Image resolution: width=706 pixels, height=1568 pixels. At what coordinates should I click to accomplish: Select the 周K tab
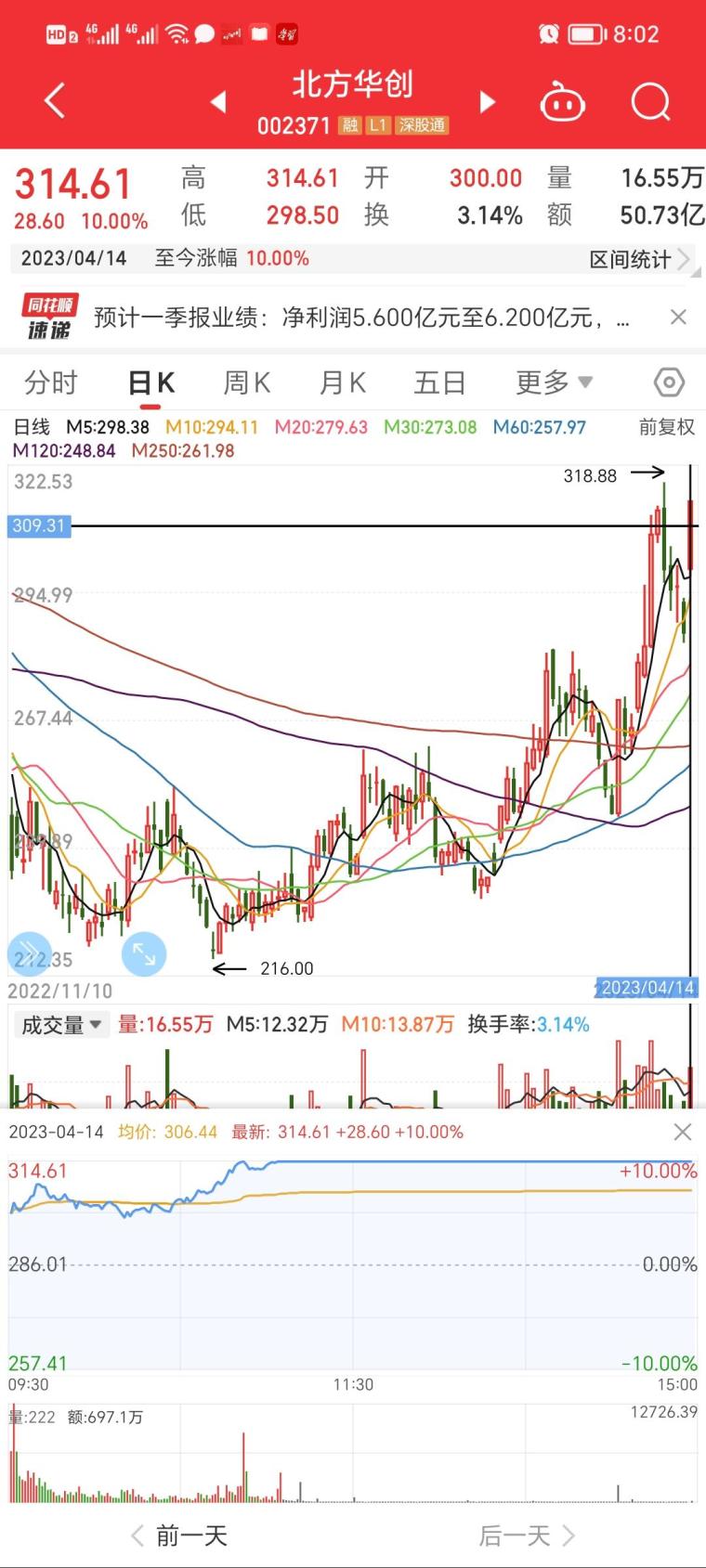(246, 382)
